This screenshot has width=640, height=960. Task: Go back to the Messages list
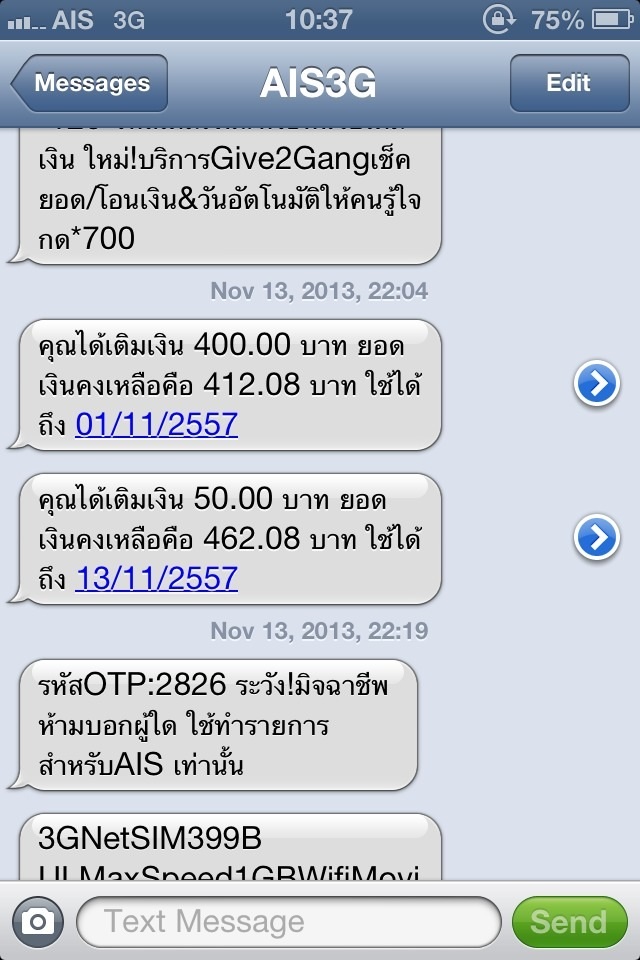tap(89, 83)
